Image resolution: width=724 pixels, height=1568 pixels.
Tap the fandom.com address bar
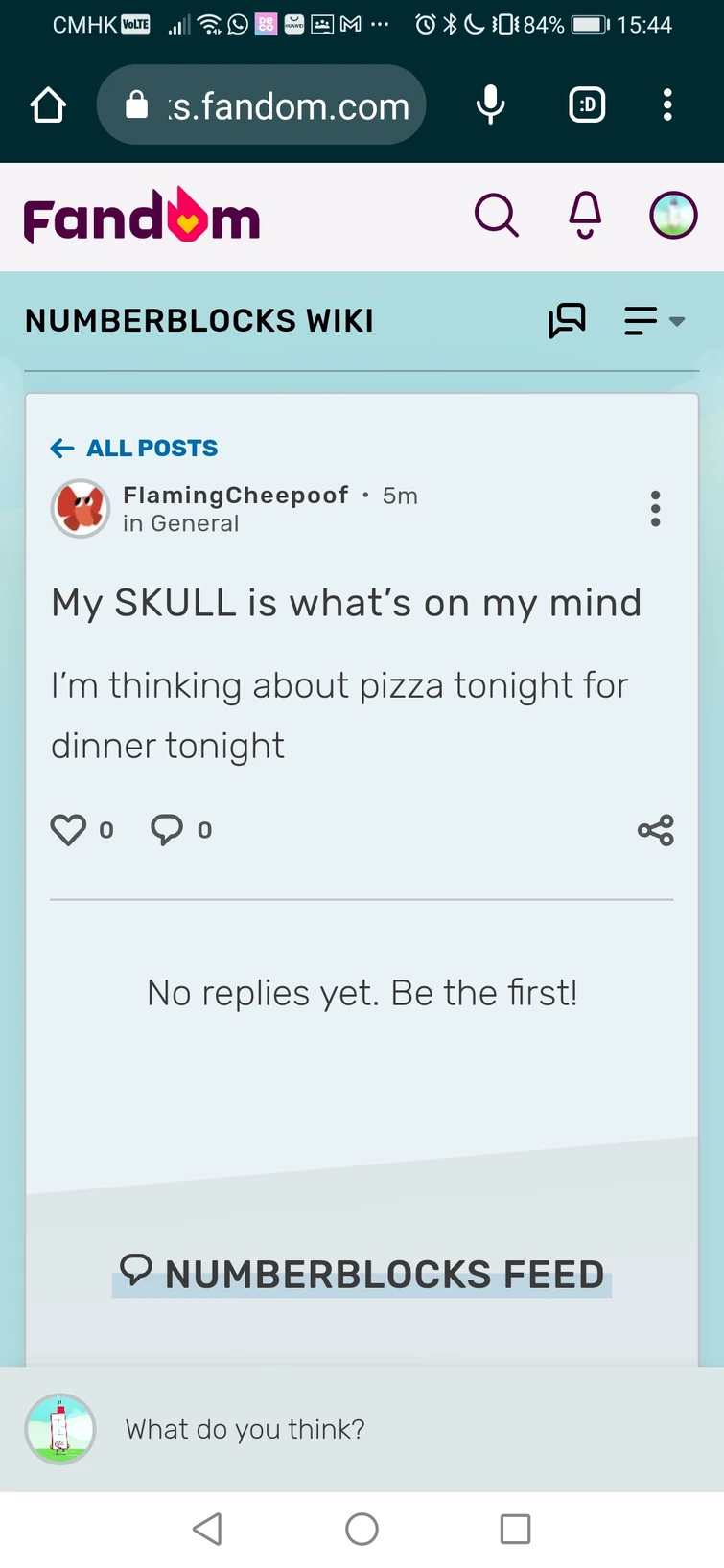[x=261, y=105]
